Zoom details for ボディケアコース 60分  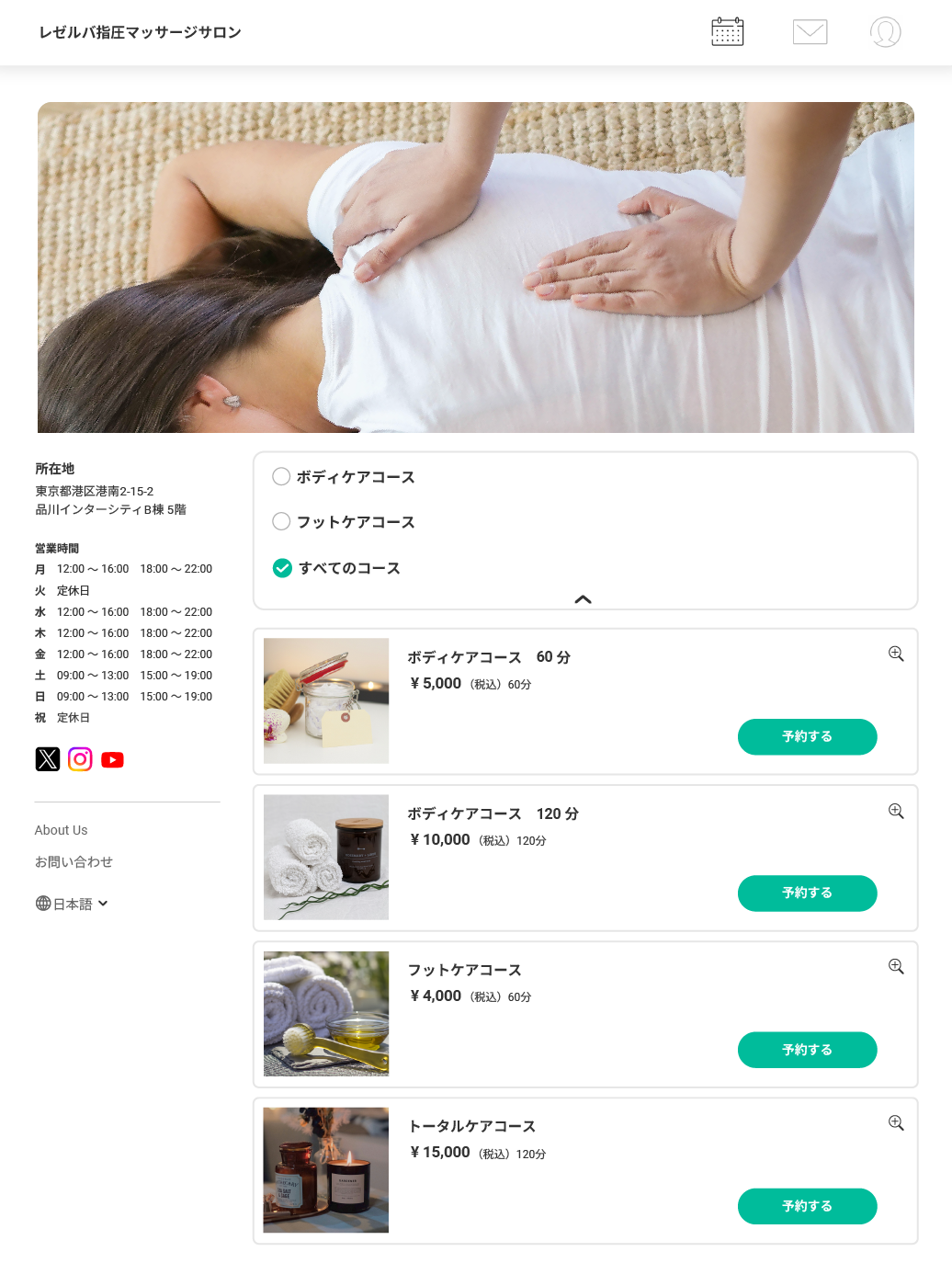896,654
